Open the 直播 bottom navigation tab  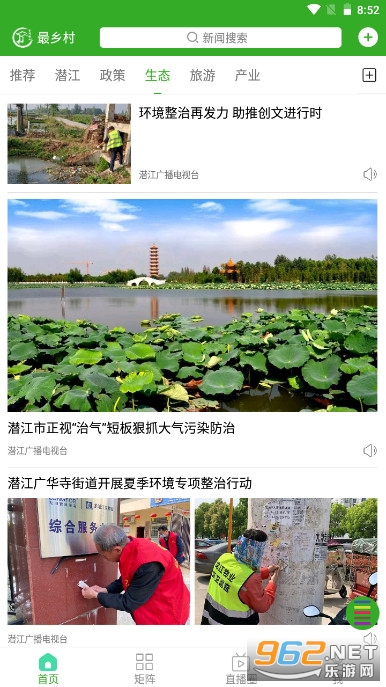(240, 668)
